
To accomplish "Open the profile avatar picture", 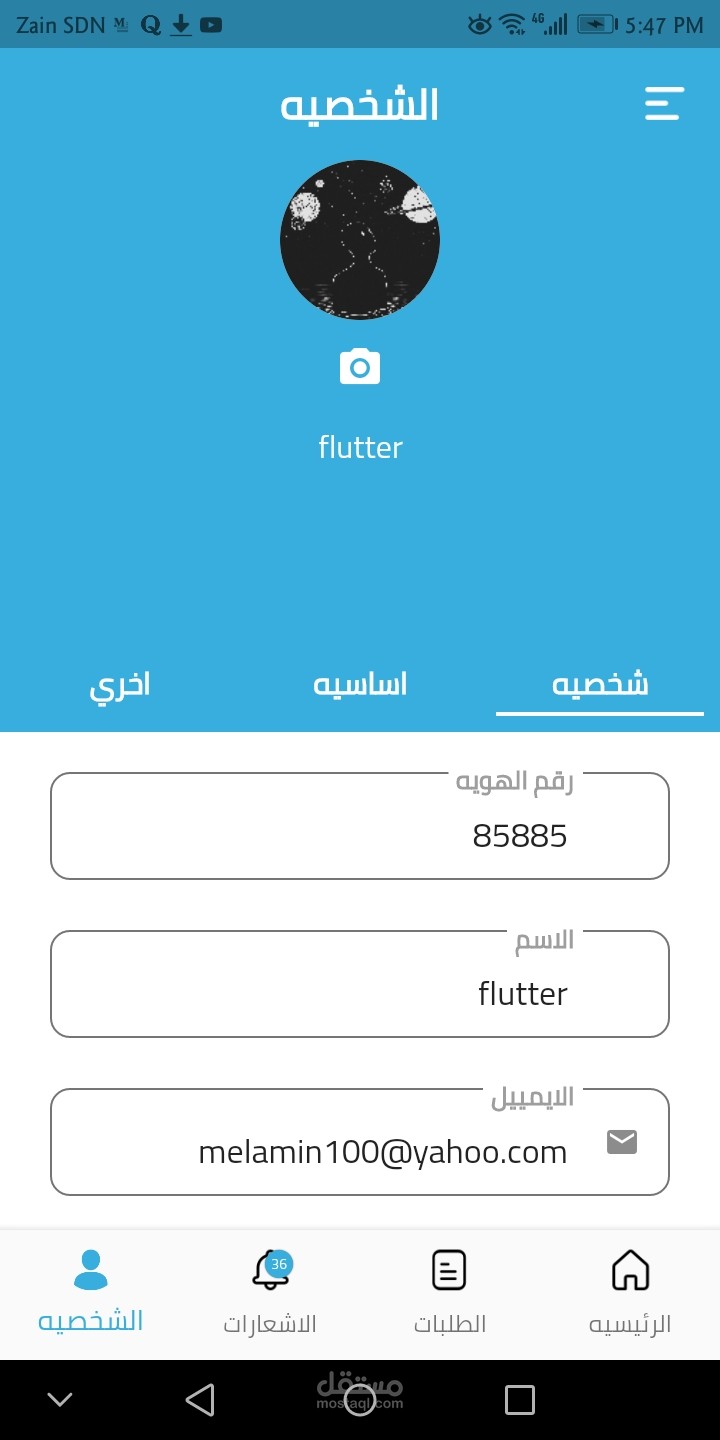I will (360, 240).
